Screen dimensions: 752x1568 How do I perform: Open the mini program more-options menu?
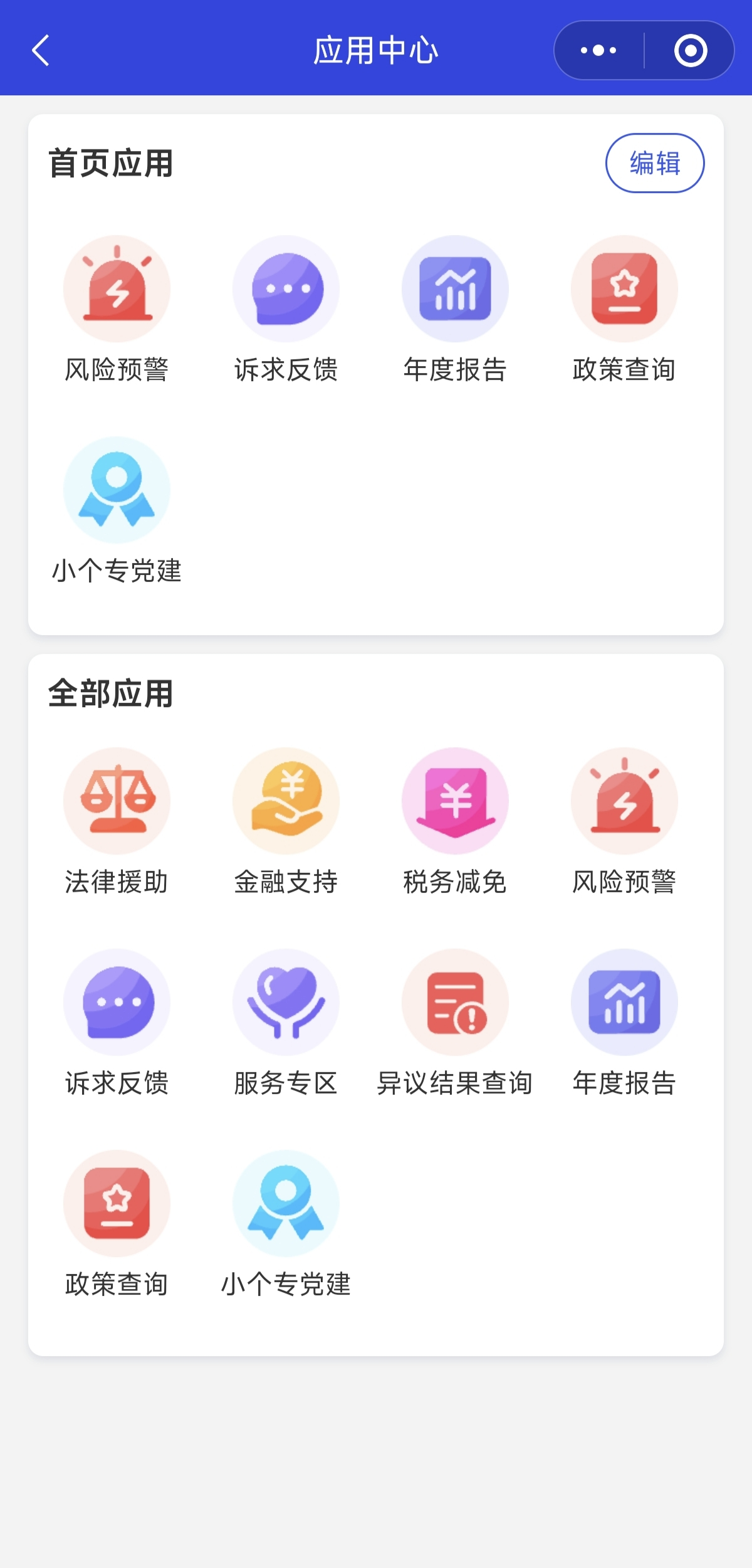pyautogui.click(x=598, y=50)
